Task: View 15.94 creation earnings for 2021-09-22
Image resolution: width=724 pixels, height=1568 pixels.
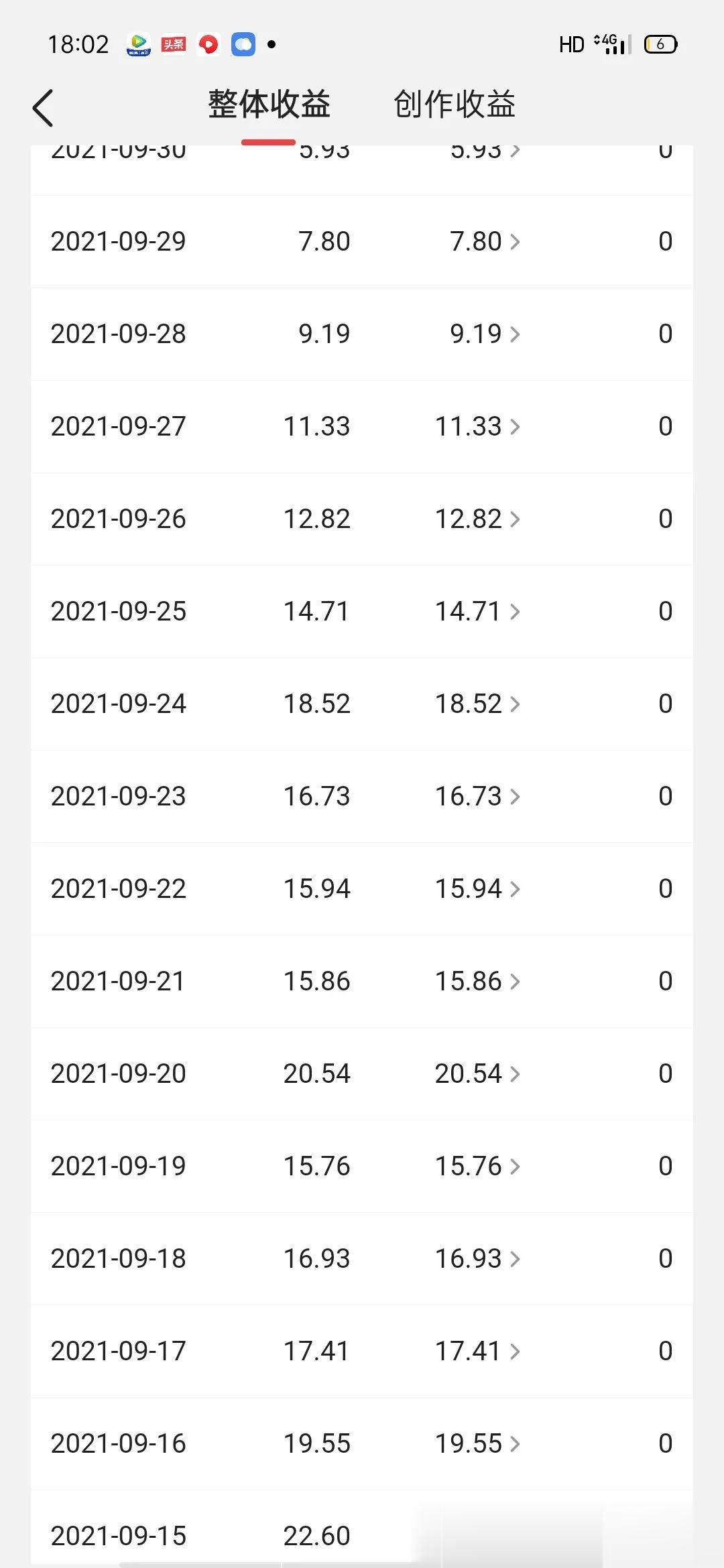Action: 477,889
